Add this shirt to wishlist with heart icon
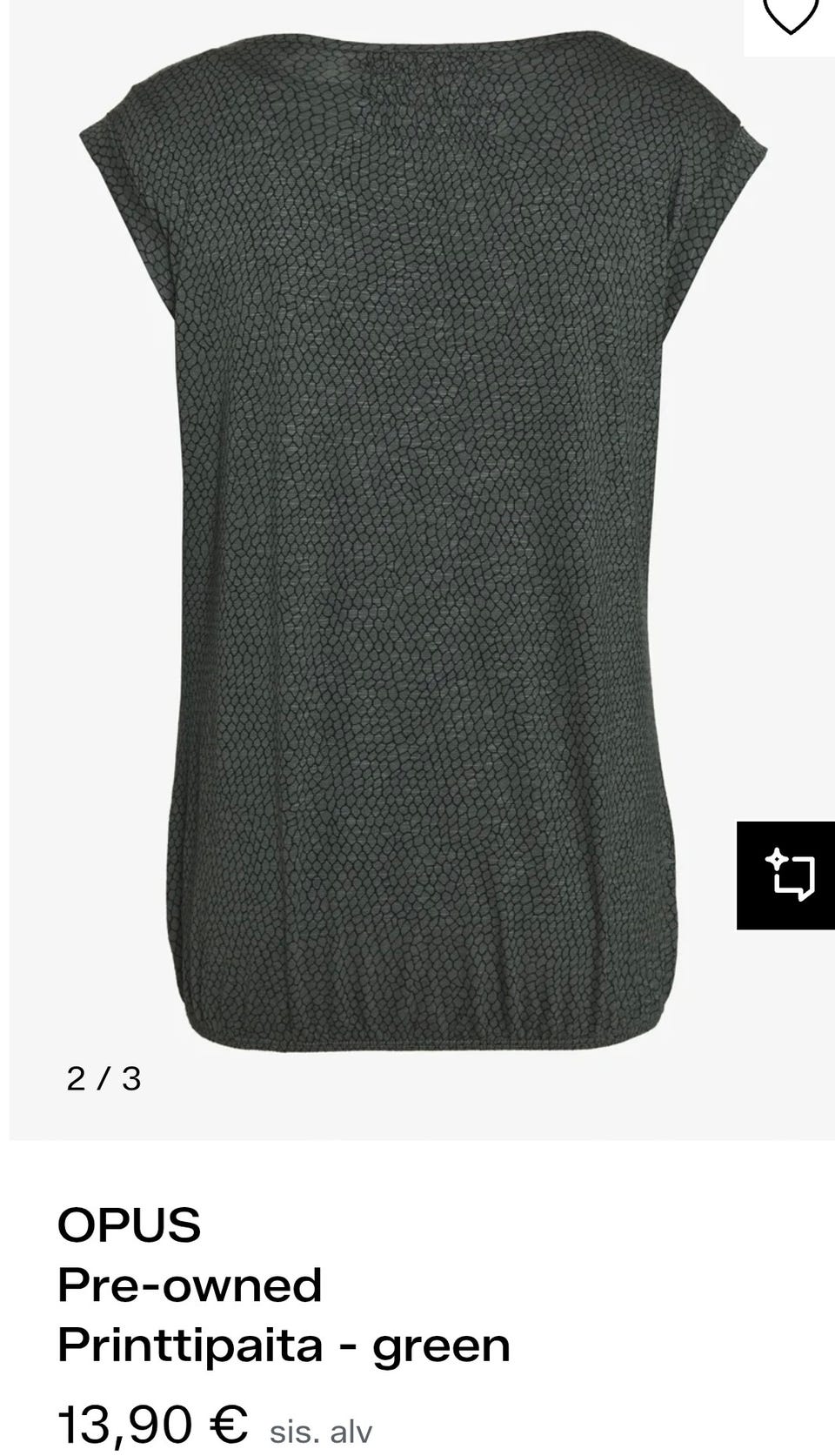 [789, 17]
